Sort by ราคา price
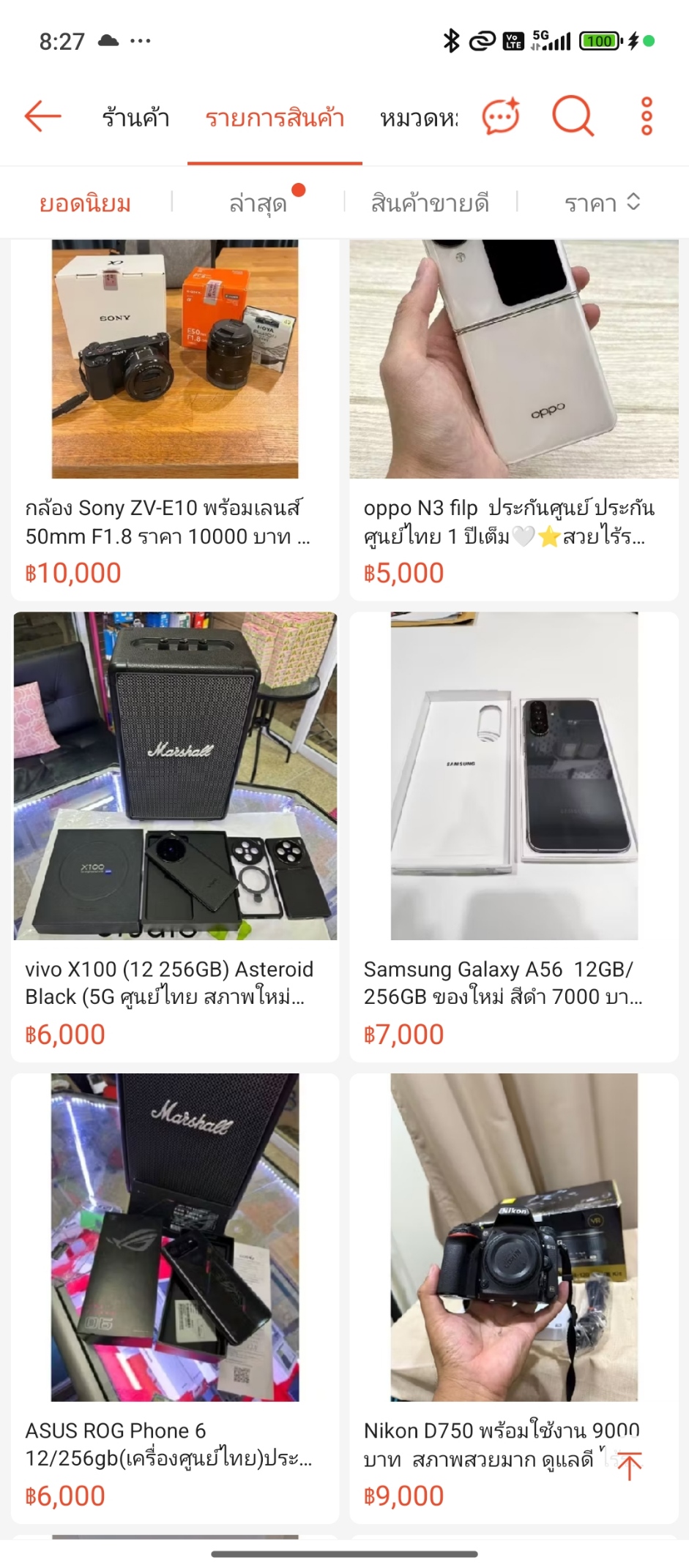This screenshot has height=1568, width=689. point(602,203)
